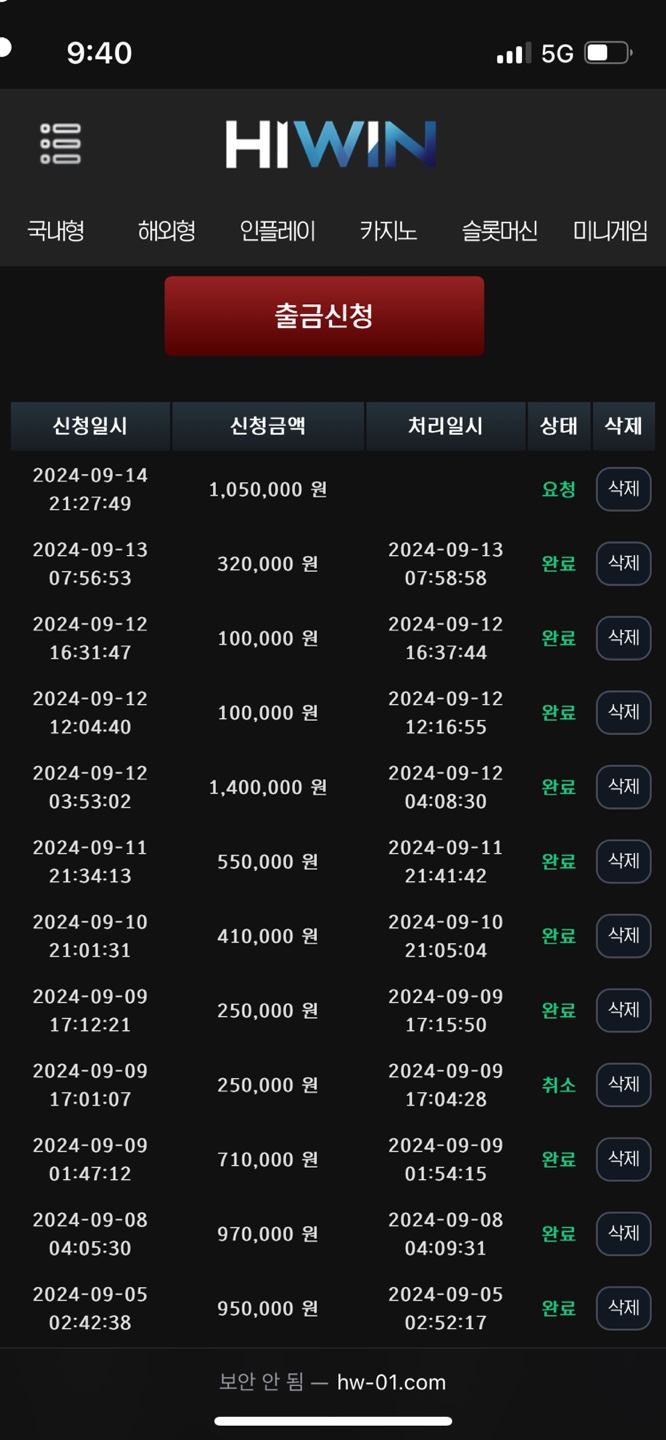
Task: Open the 인플레이 section
Action: 278,231
